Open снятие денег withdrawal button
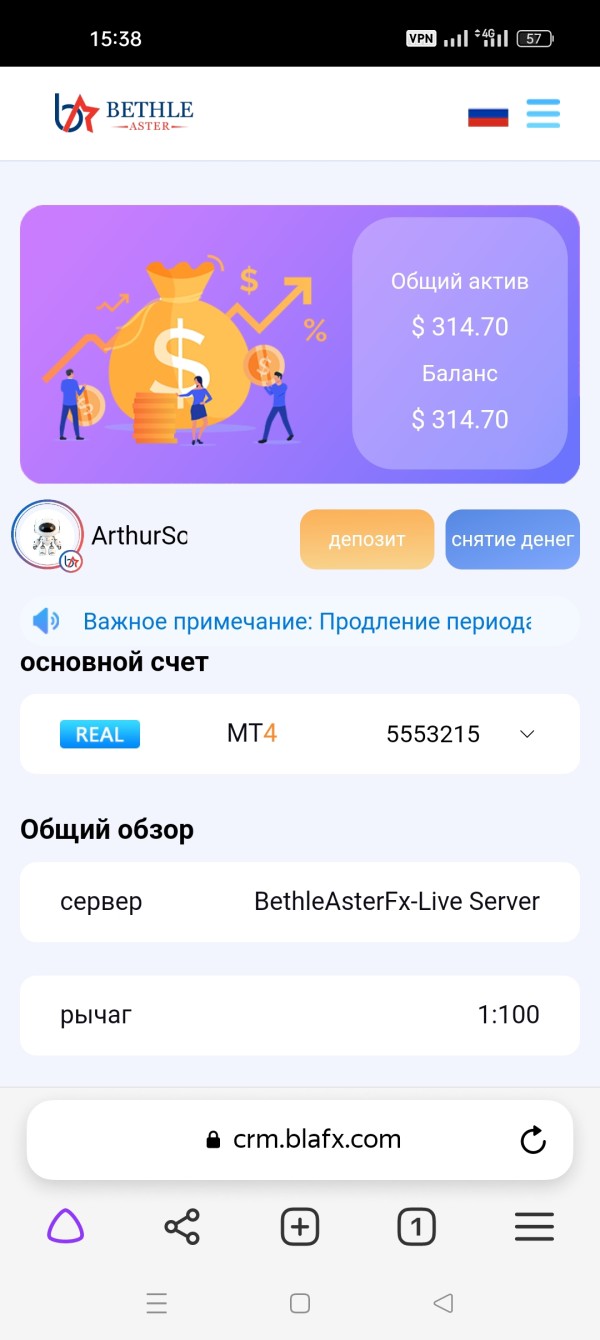Screen dimensions: 600x1340 coord(512,539)
